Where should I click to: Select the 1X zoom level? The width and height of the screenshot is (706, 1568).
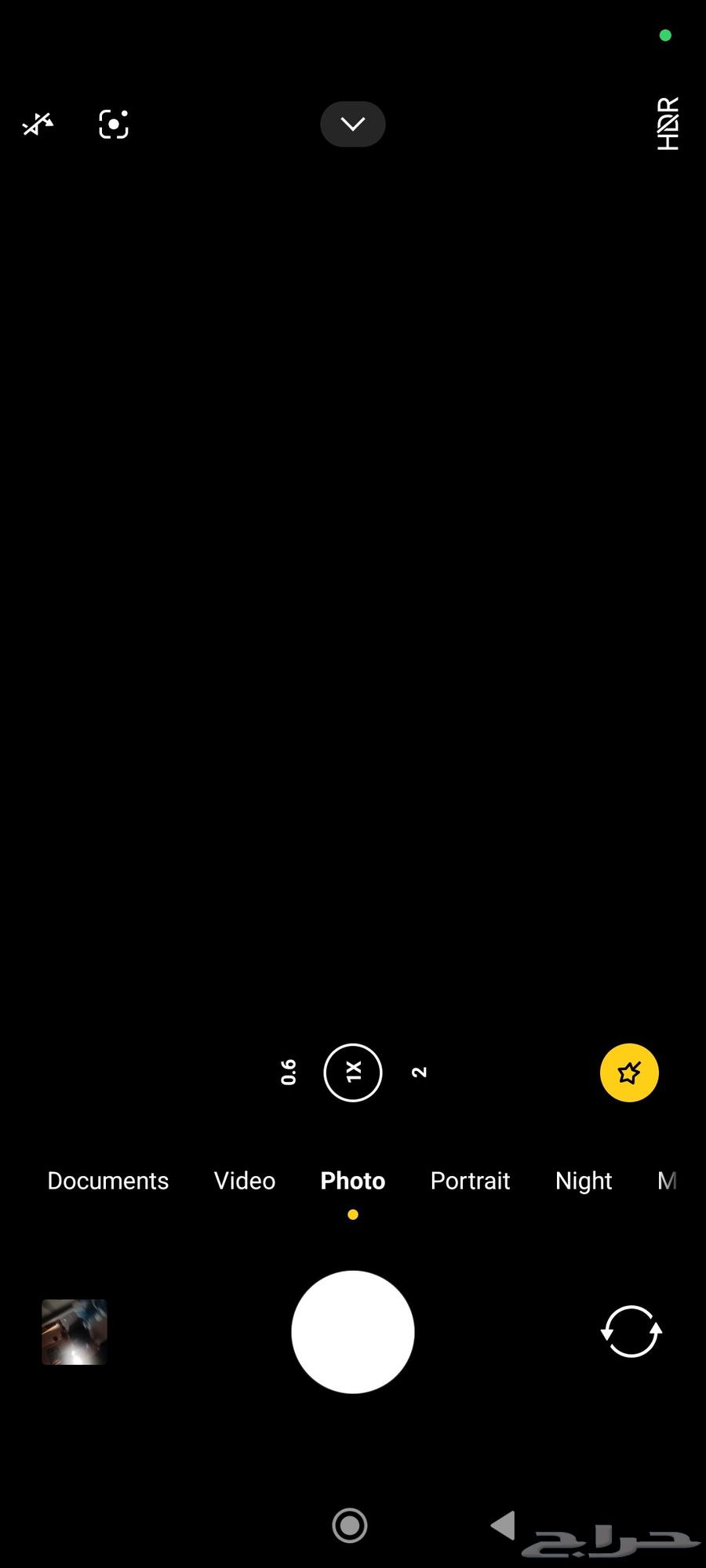[x=353, y=1072]
